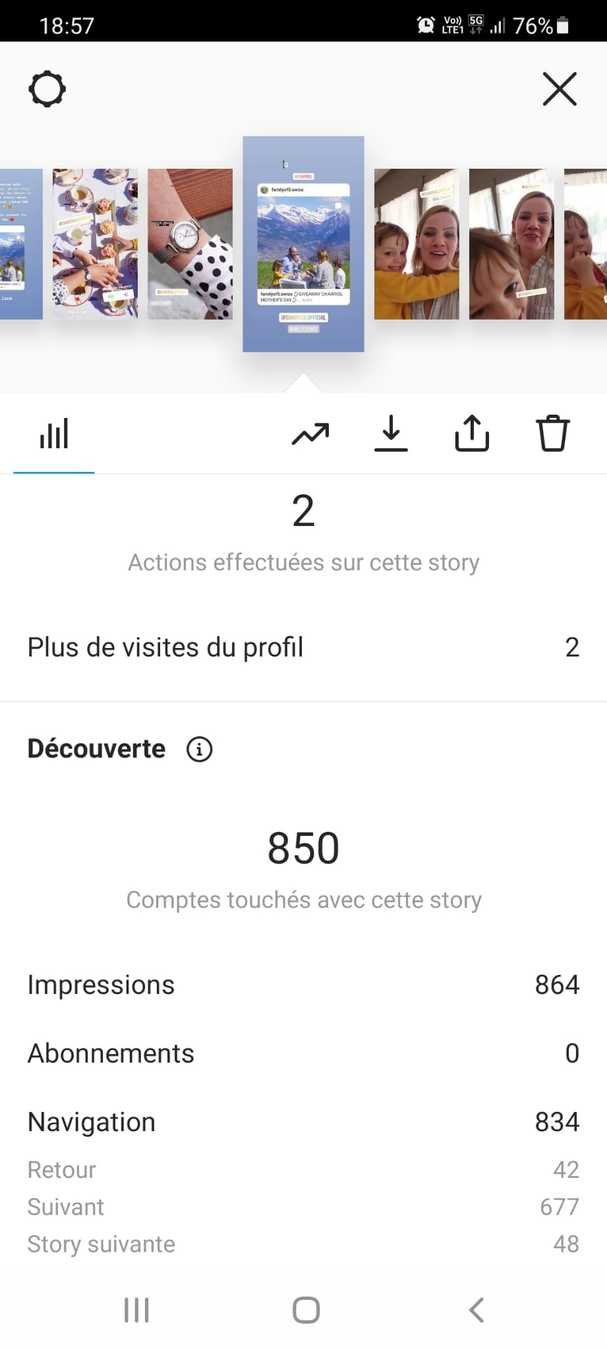The width and height of the screenshot is (607, 1350).
Task: Select the flat lay table story thumbnail
Action: [95, 244]
